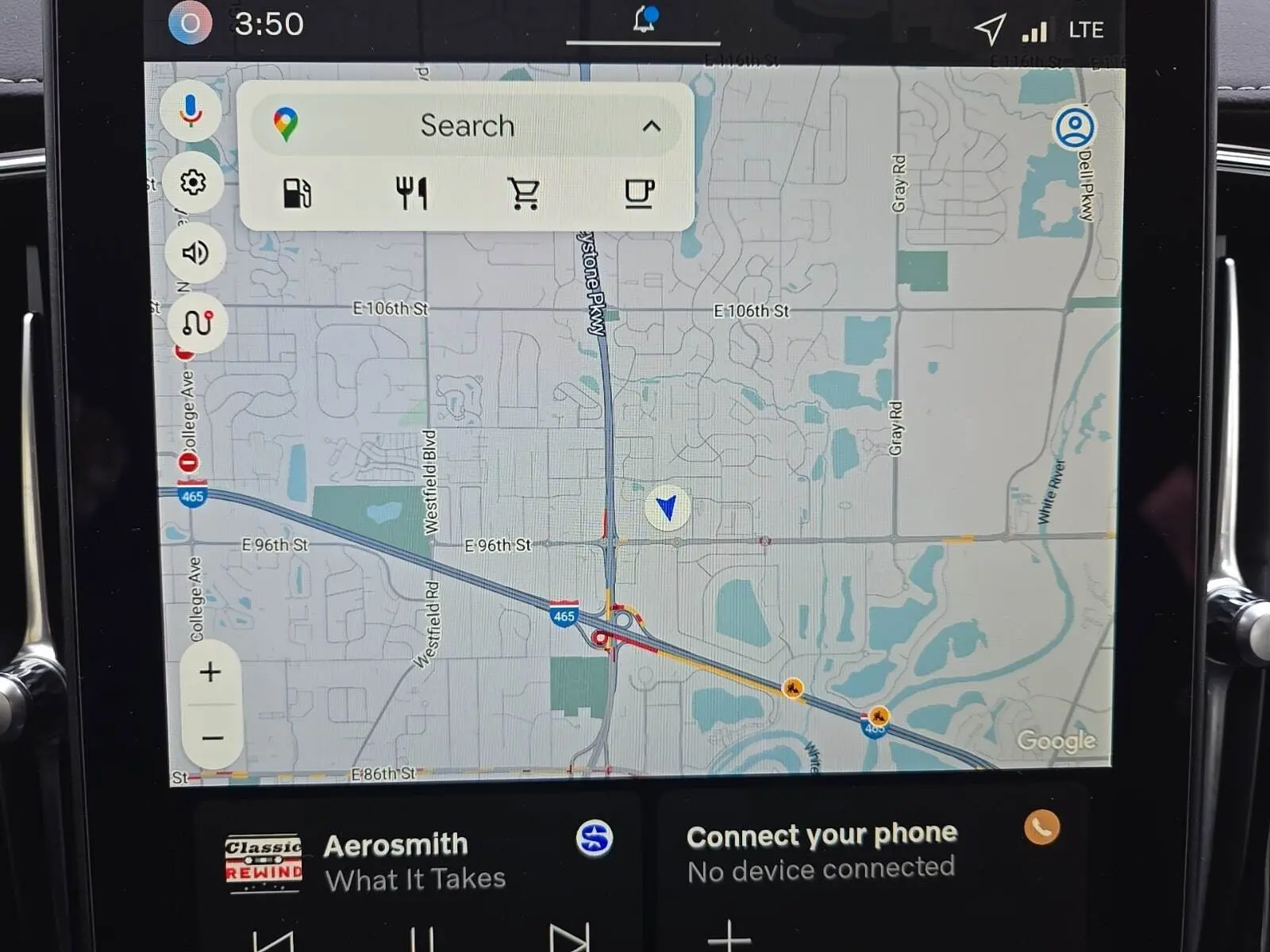Viewport: 1270px width, 952px height.
Task: Open the Connect your phone card
Action: pos(822,853)
